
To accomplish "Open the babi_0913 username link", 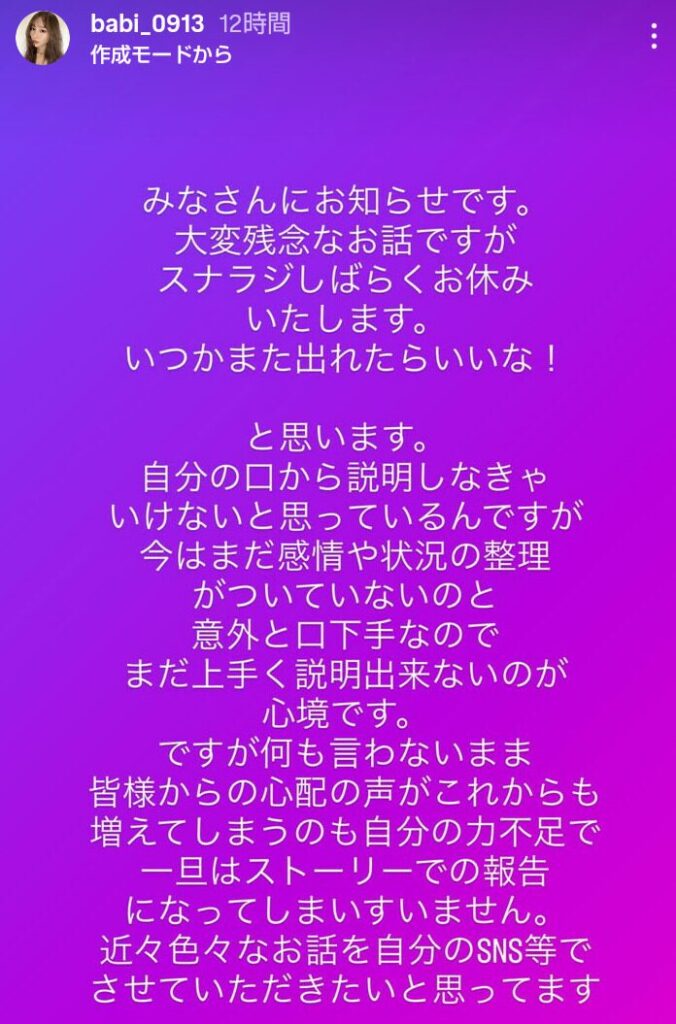I will [146, 24].
